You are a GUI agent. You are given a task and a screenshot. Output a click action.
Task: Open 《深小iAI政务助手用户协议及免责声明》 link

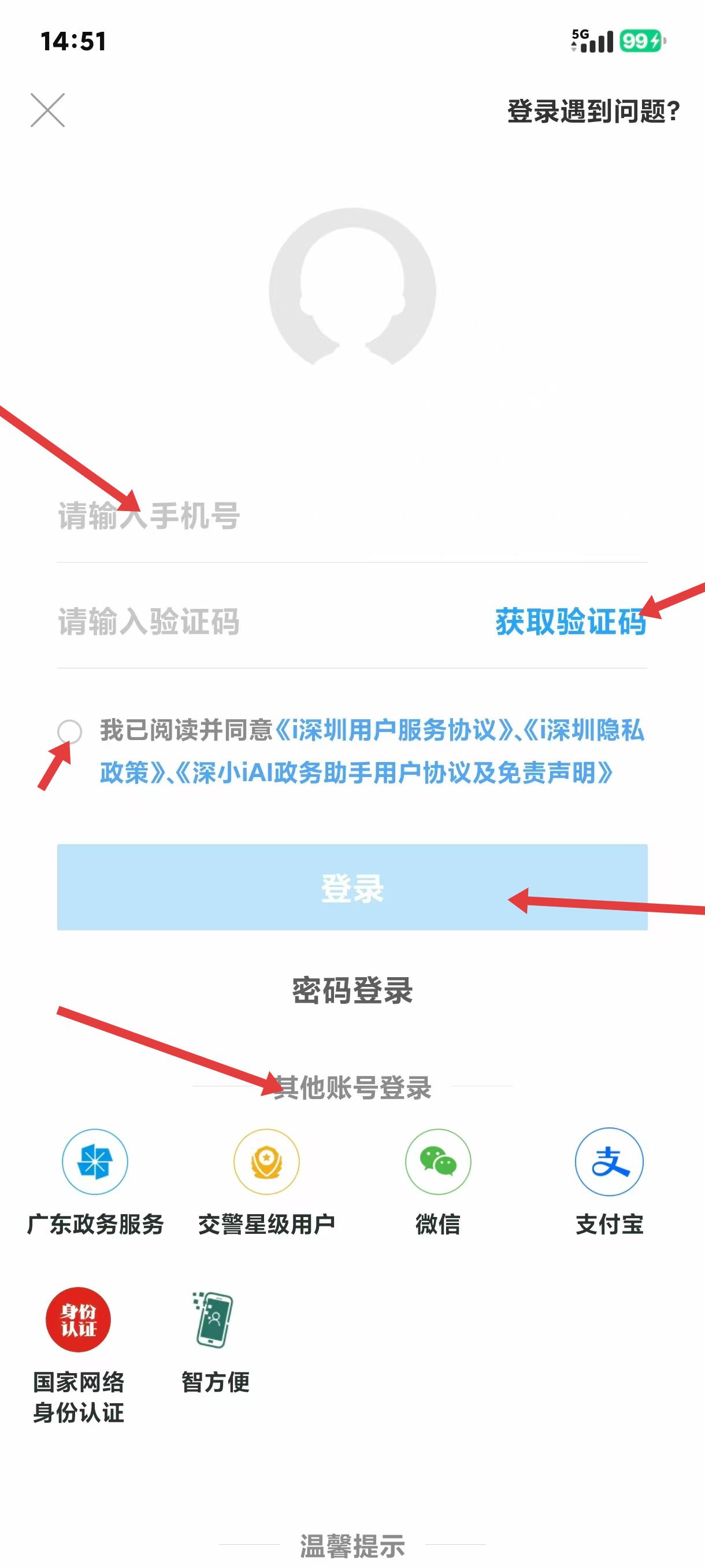pyautogui.click(x=394, y=773)
